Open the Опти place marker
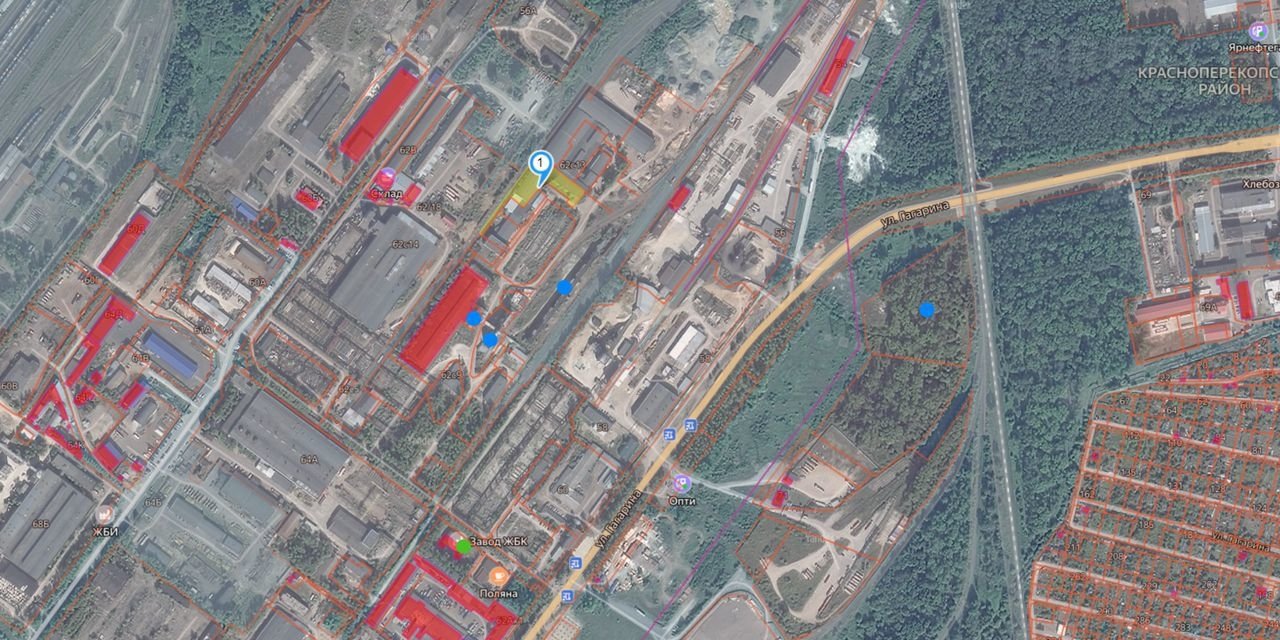Viewport: 1280px width, 640px height. tap(683, 482)
